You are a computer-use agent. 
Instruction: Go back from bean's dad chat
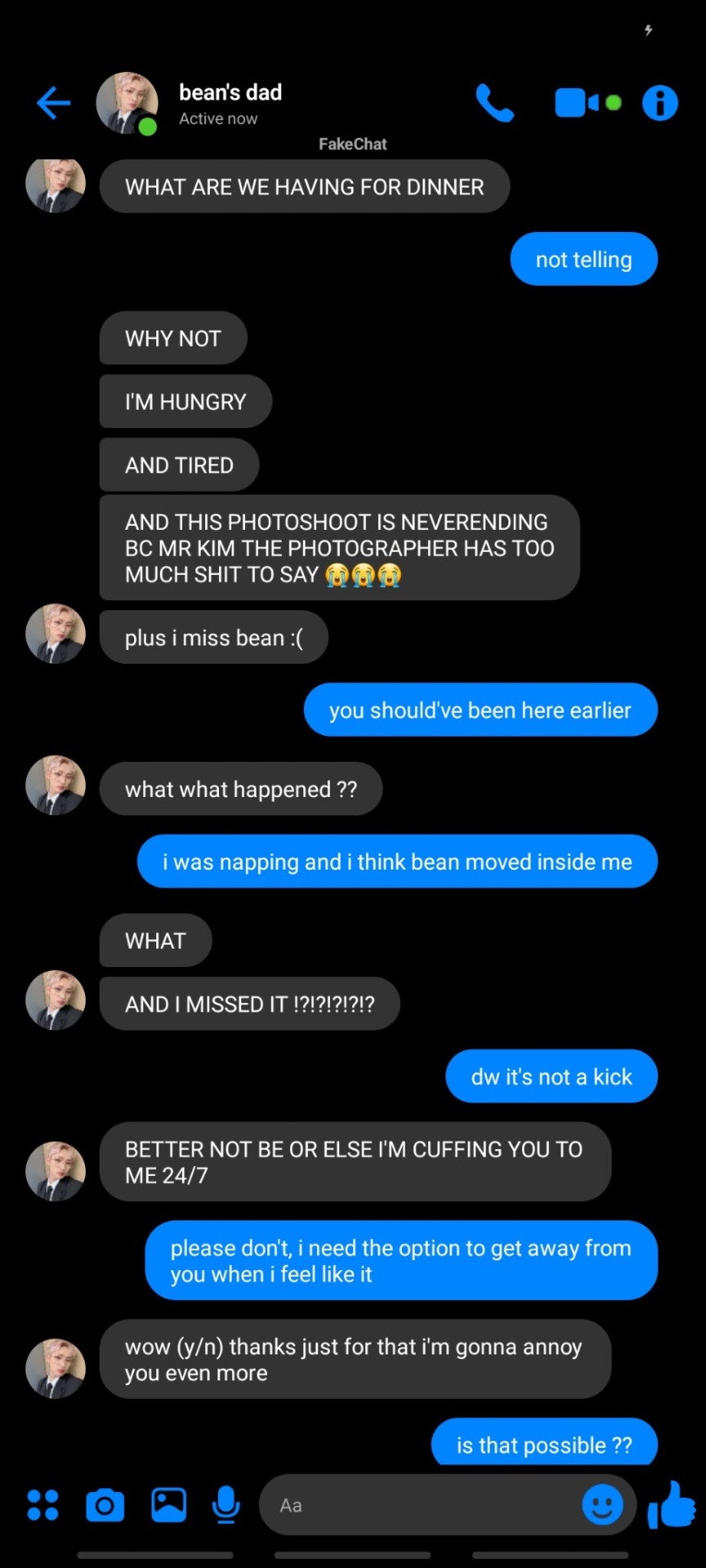54,103
